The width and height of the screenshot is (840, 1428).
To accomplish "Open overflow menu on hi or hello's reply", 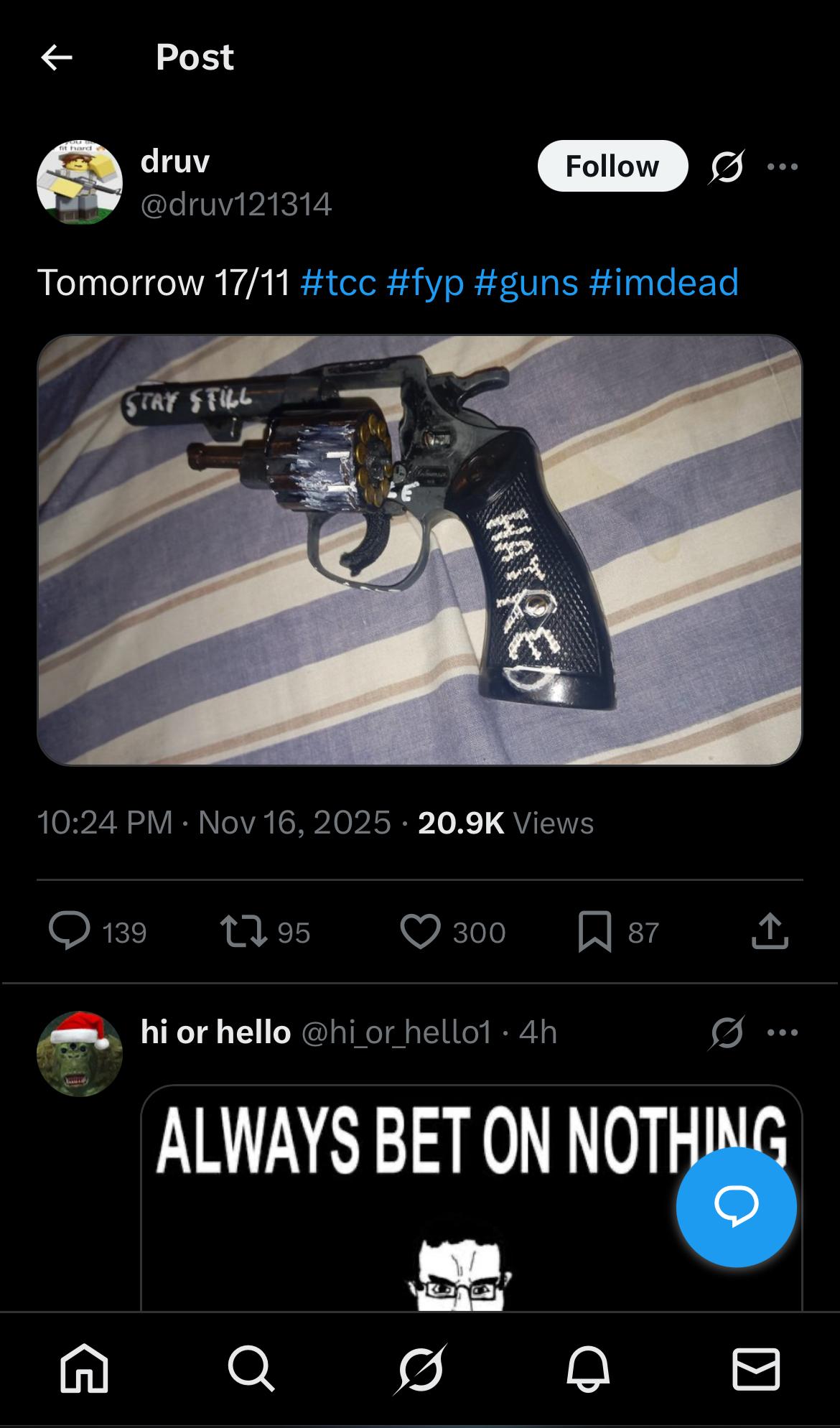I will pos(782,1032).
